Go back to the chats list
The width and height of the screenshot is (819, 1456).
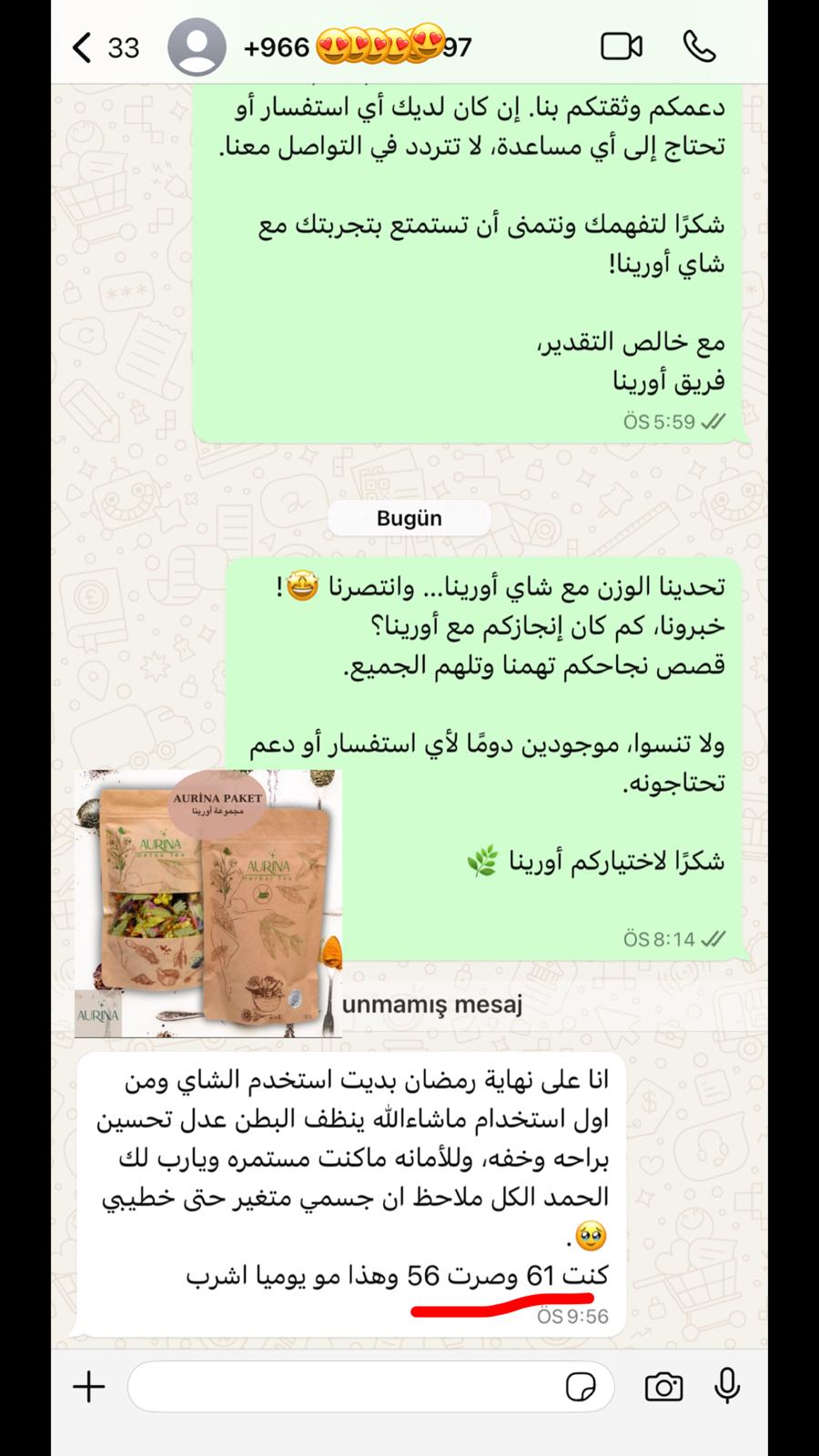point(84,47)
